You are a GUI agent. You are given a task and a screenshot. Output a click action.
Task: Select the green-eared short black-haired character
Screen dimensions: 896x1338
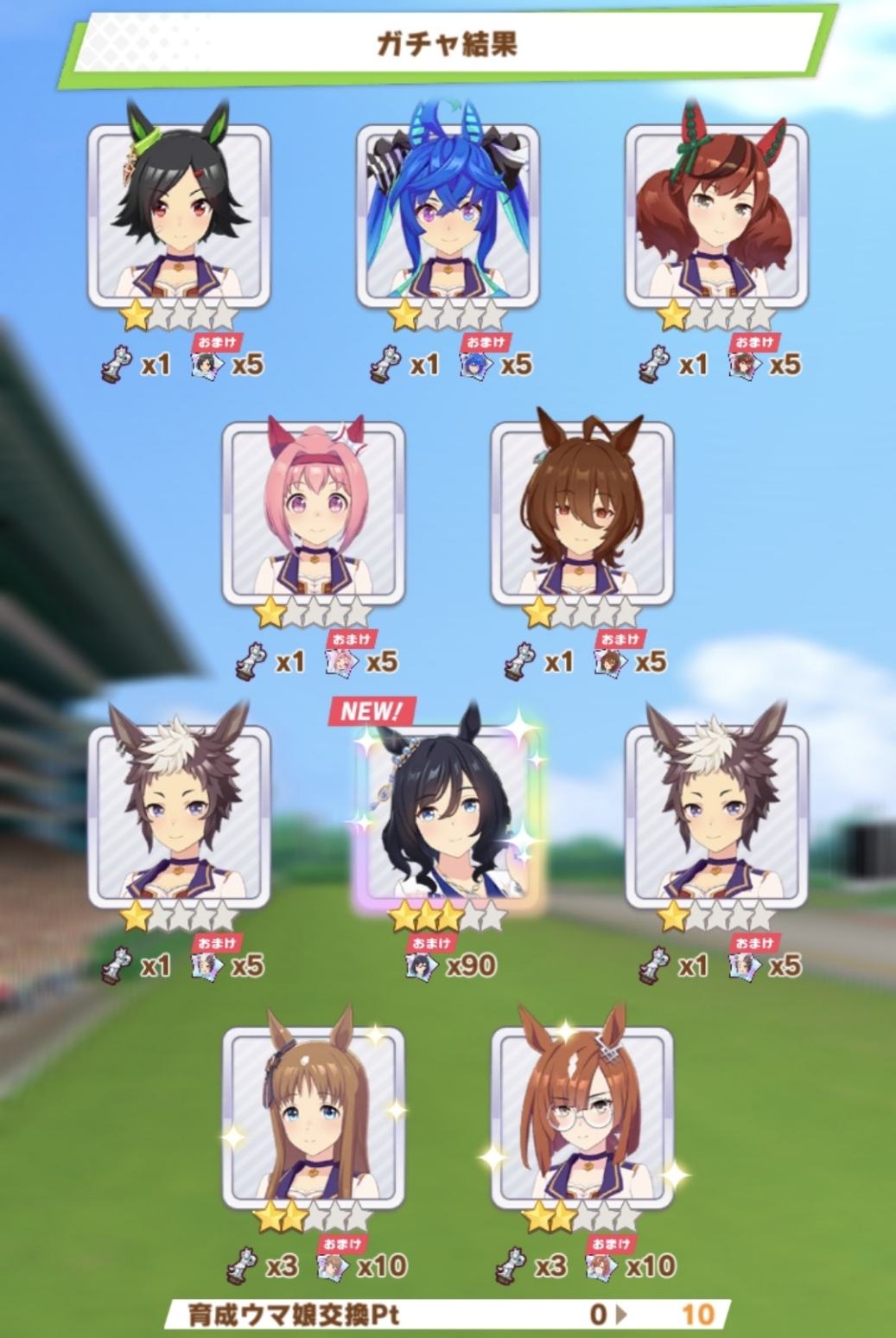coord(179,216)
